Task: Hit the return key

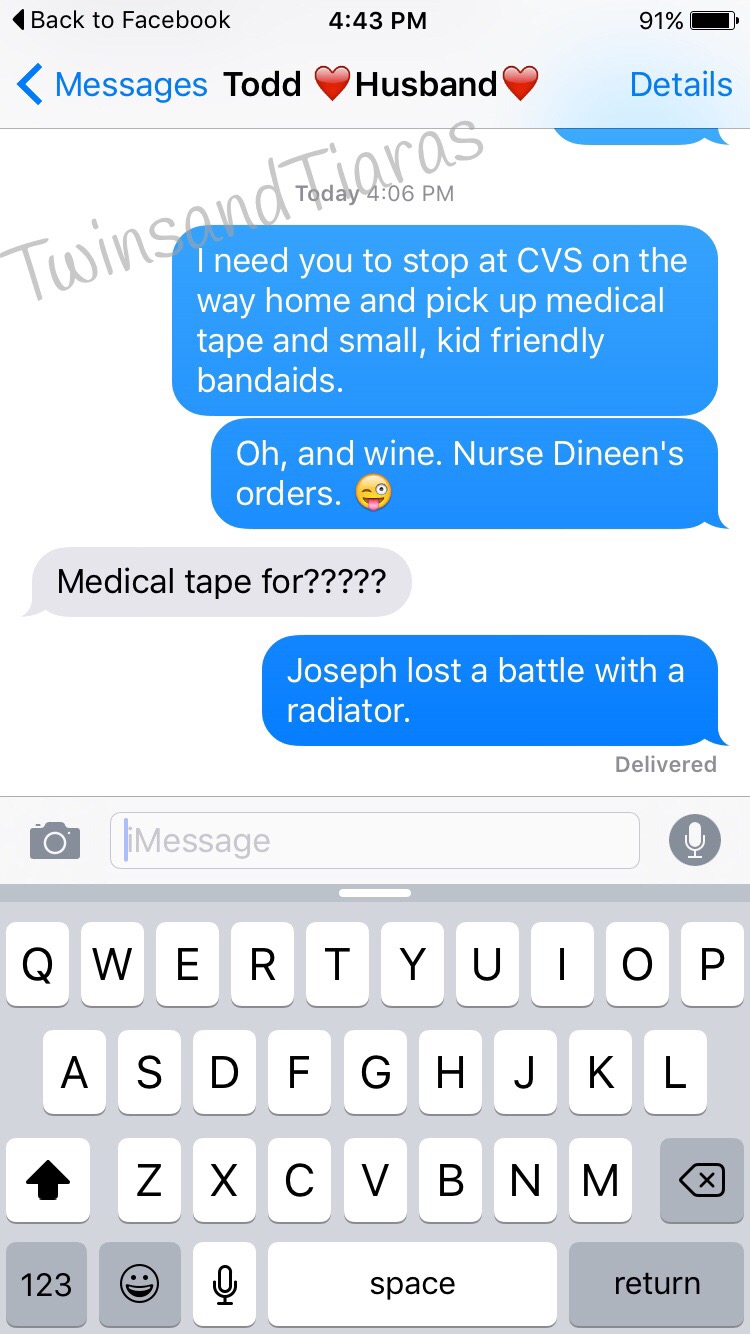Action: 657,1284
